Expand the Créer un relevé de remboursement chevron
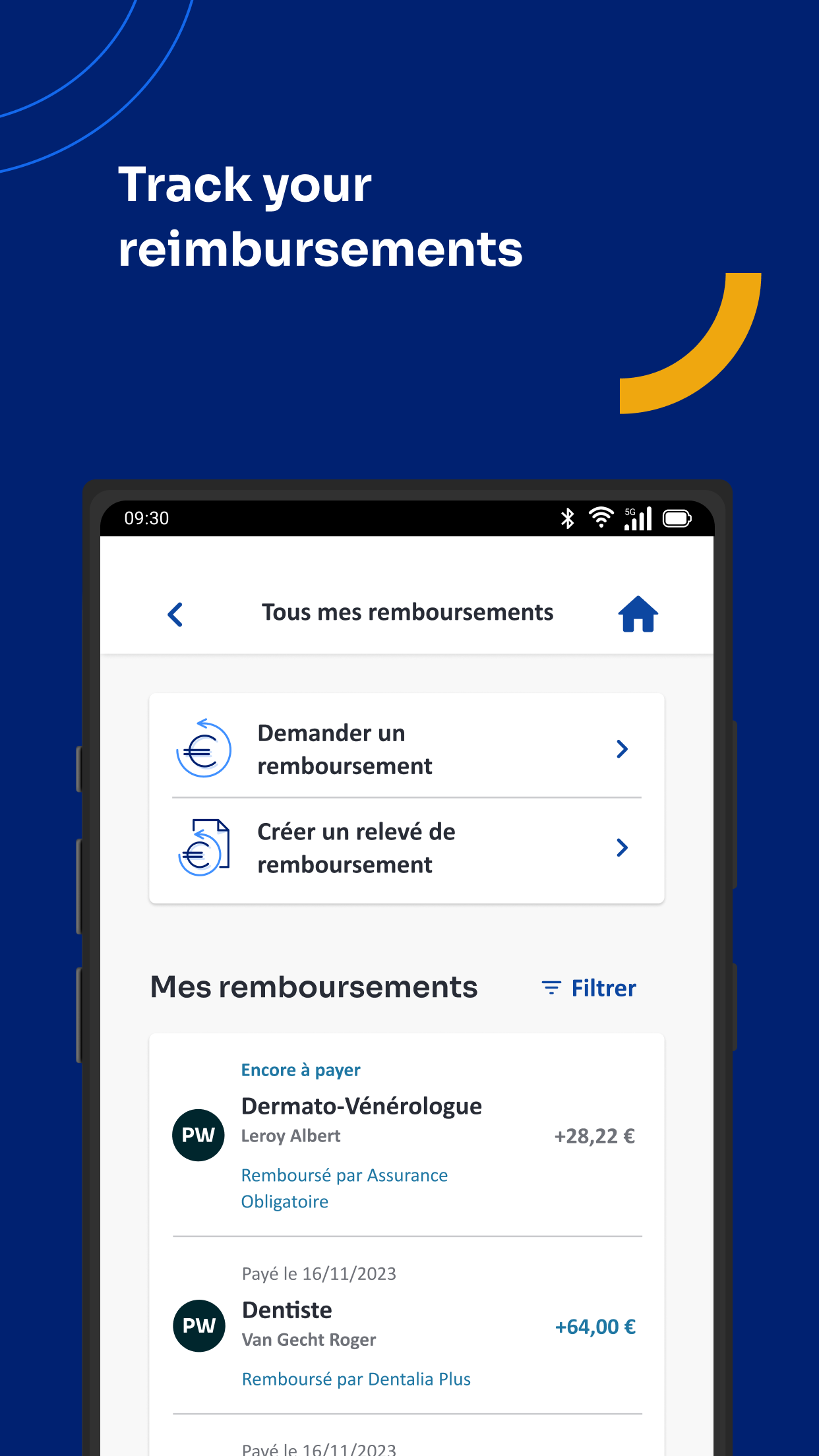 tap(622, 847)
